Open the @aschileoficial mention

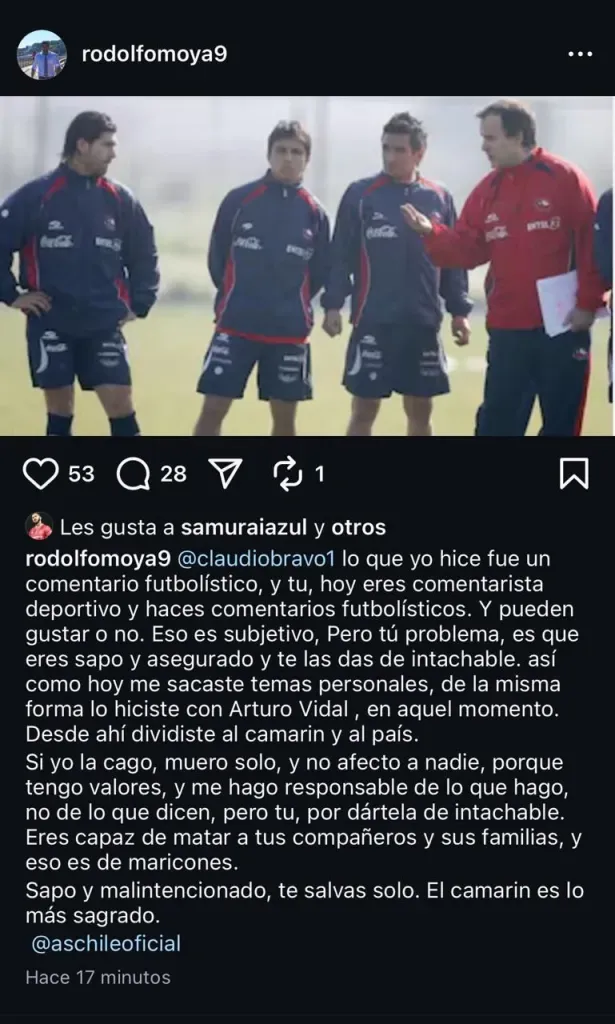(x=106, y=943)
